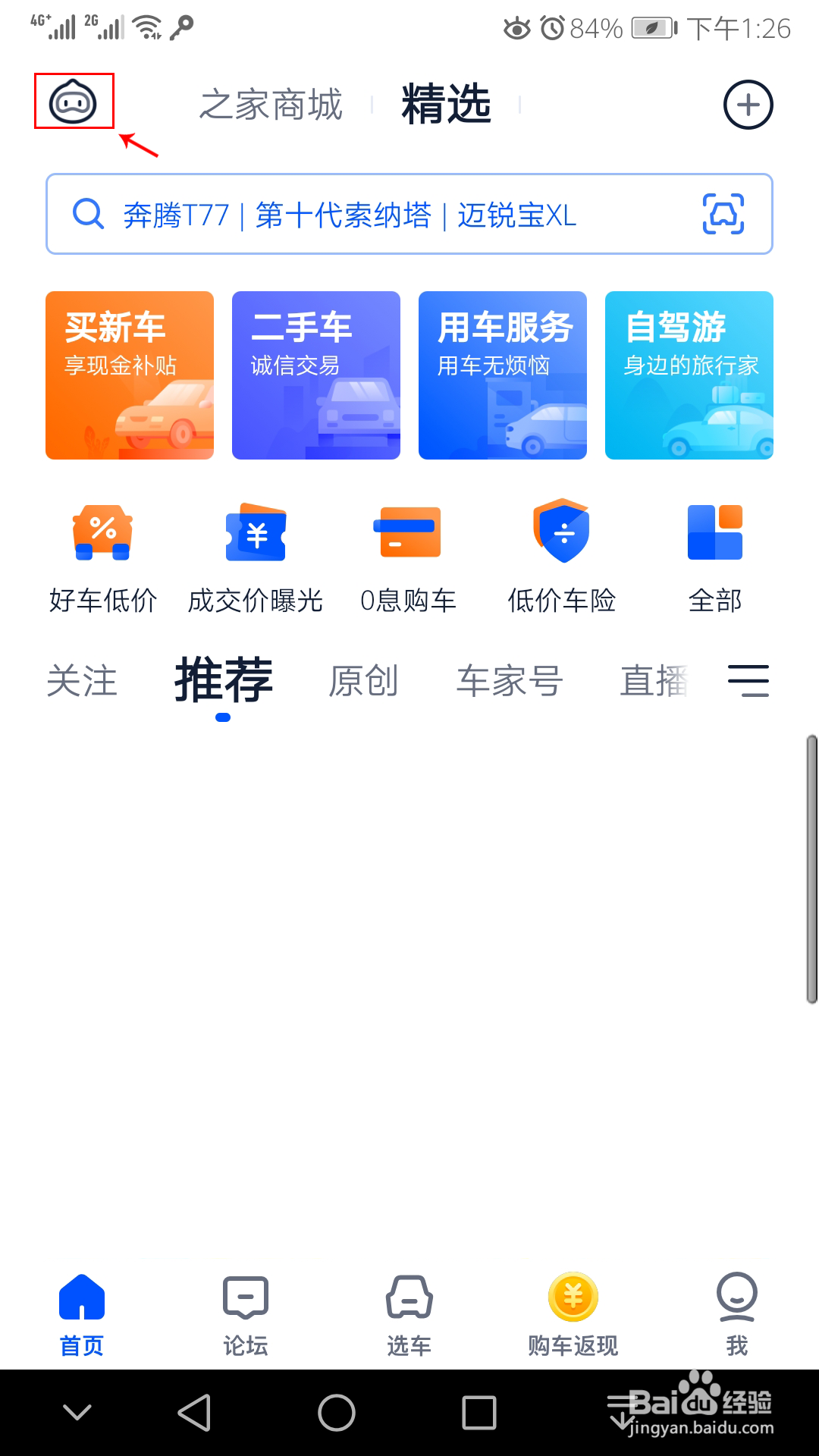Open the Autohome pig mascot logo
819x1456 pixels.
pos(76,102)
